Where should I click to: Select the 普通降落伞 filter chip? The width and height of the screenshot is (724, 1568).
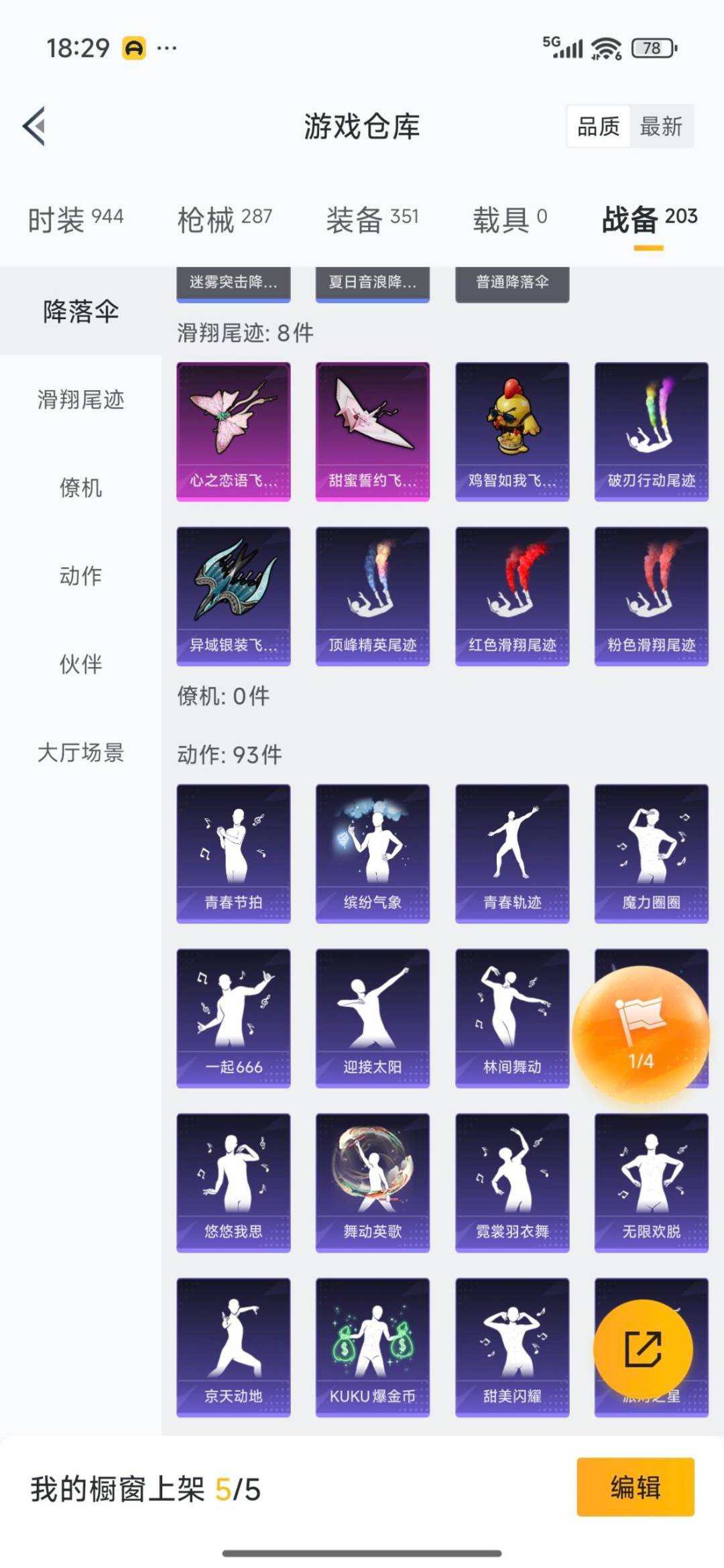tap(513, 284)
